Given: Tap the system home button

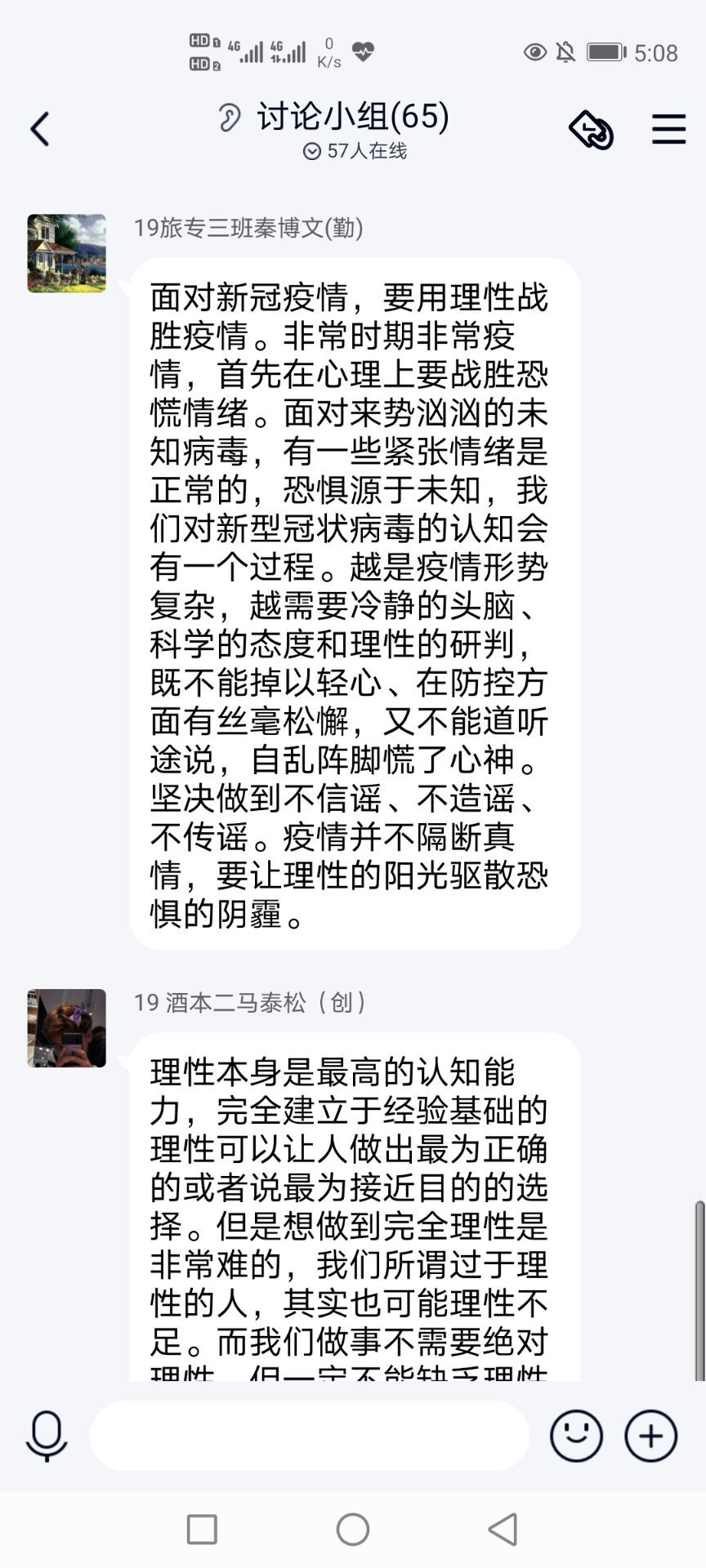Looking at the screenshot, I should (x=353, y=1530).
